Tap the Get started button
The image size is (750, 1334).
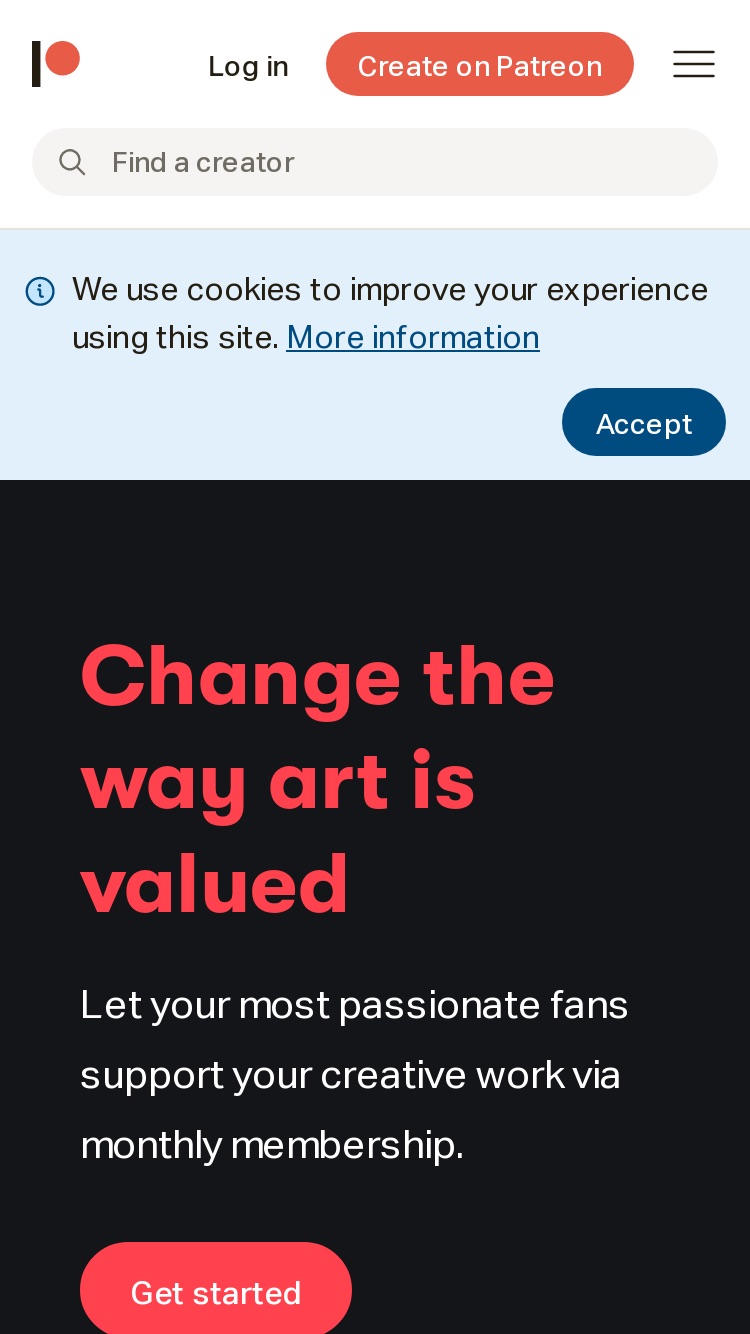click(216, 1290)
